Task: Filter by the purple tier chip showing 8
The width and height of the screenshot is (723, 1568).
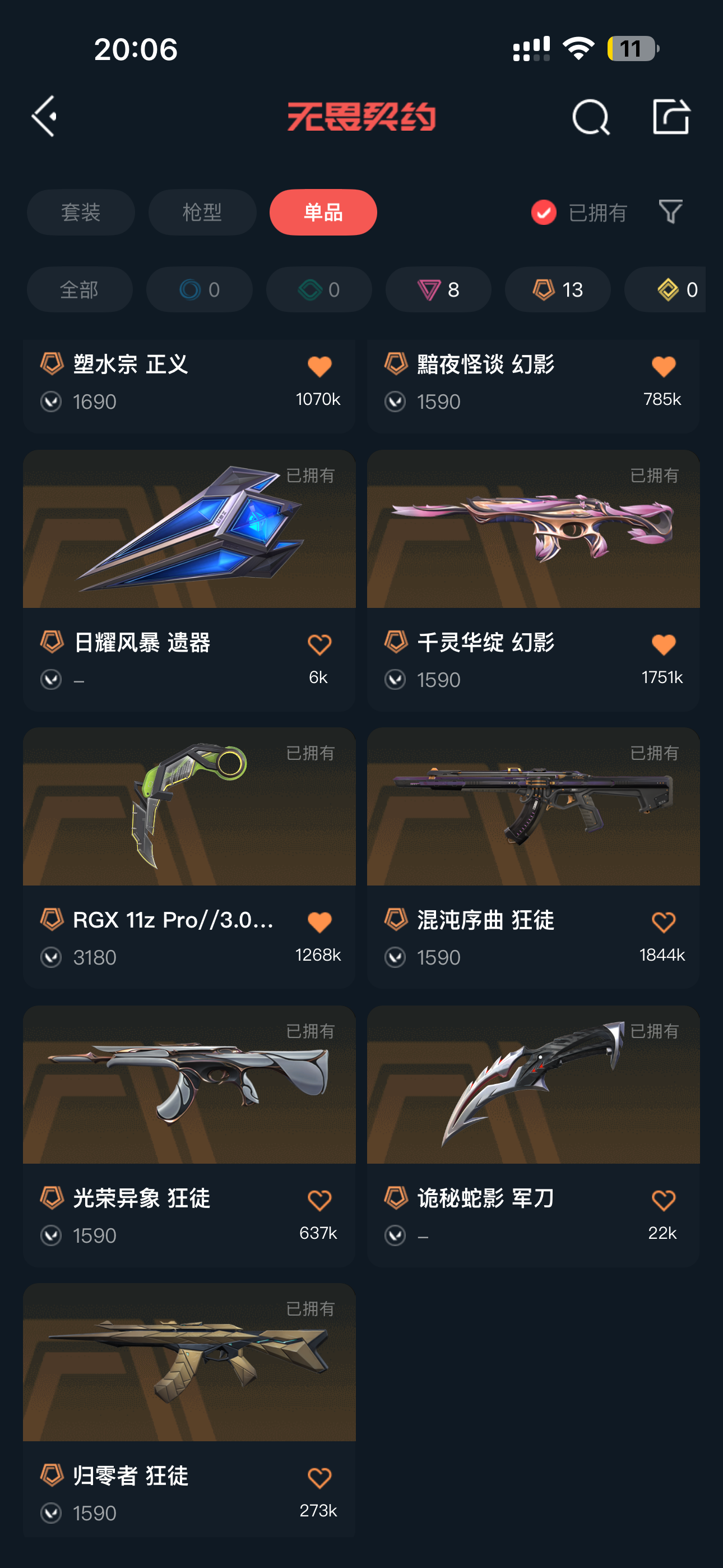Action: 438,290
